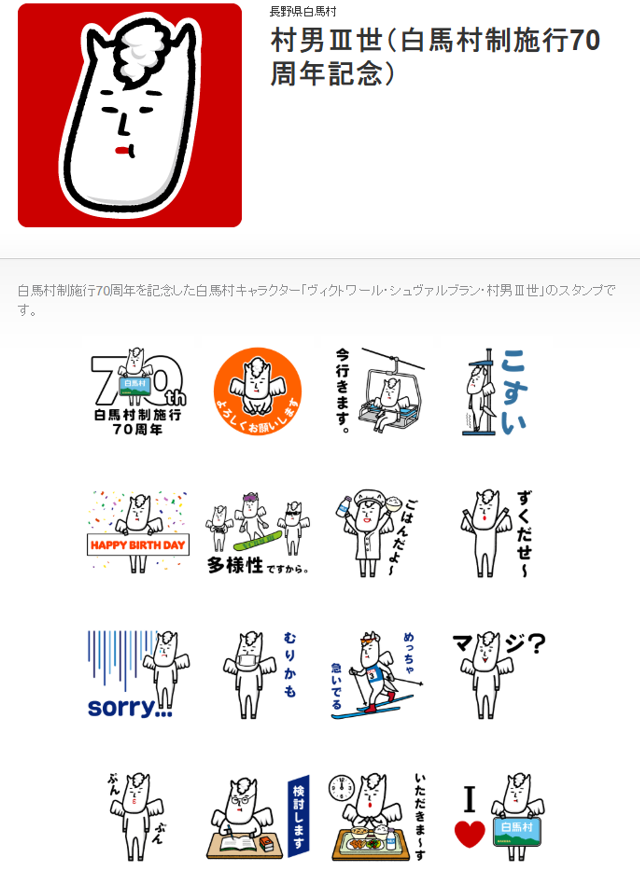This screenshot has height=870, width=640.
Task: Open the 長野県白馬村 creator link
Action: click(x=303, y=12)
